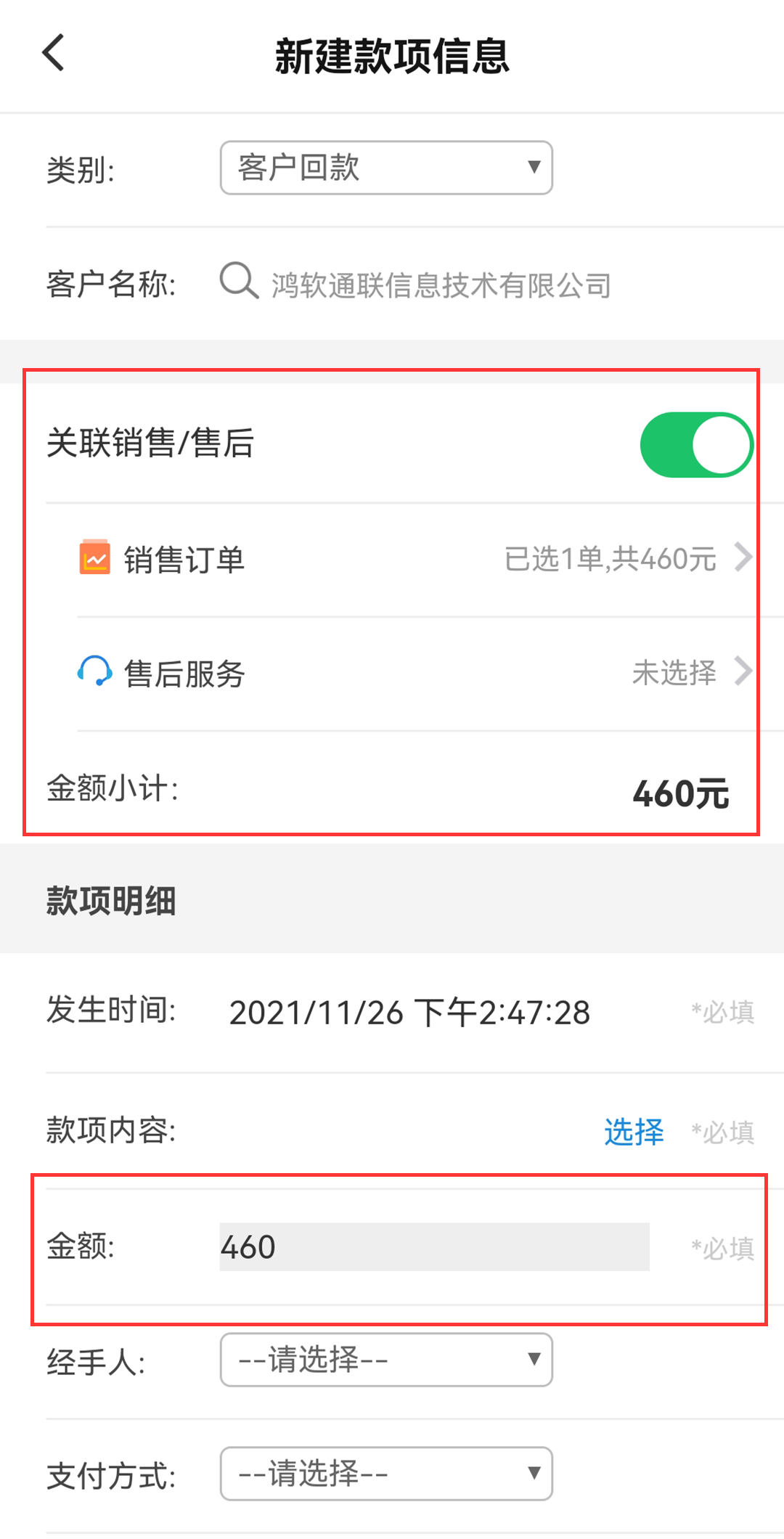Edit the 发生时间 date and time

409,1012
